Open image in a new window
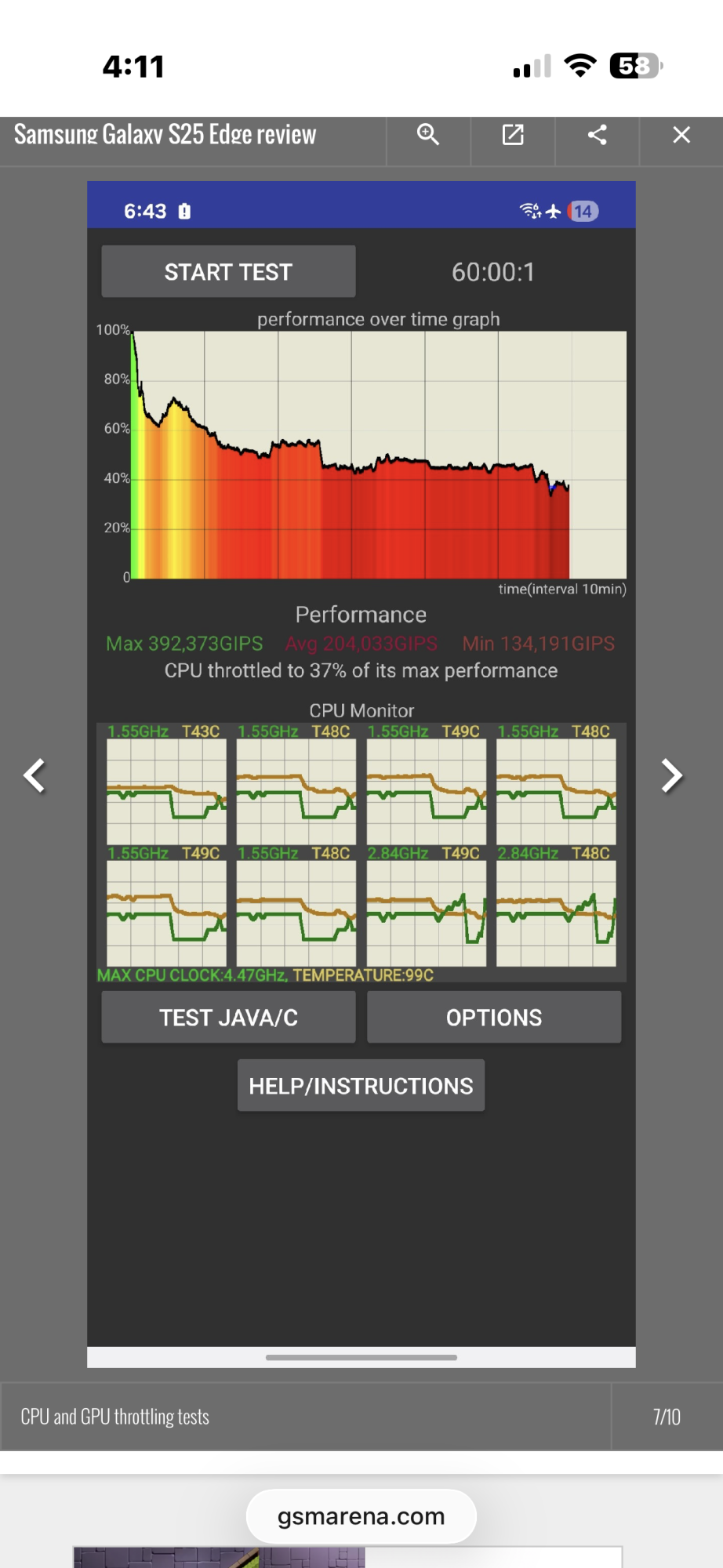Screen dimensions: 723x1568 point(513,135)
